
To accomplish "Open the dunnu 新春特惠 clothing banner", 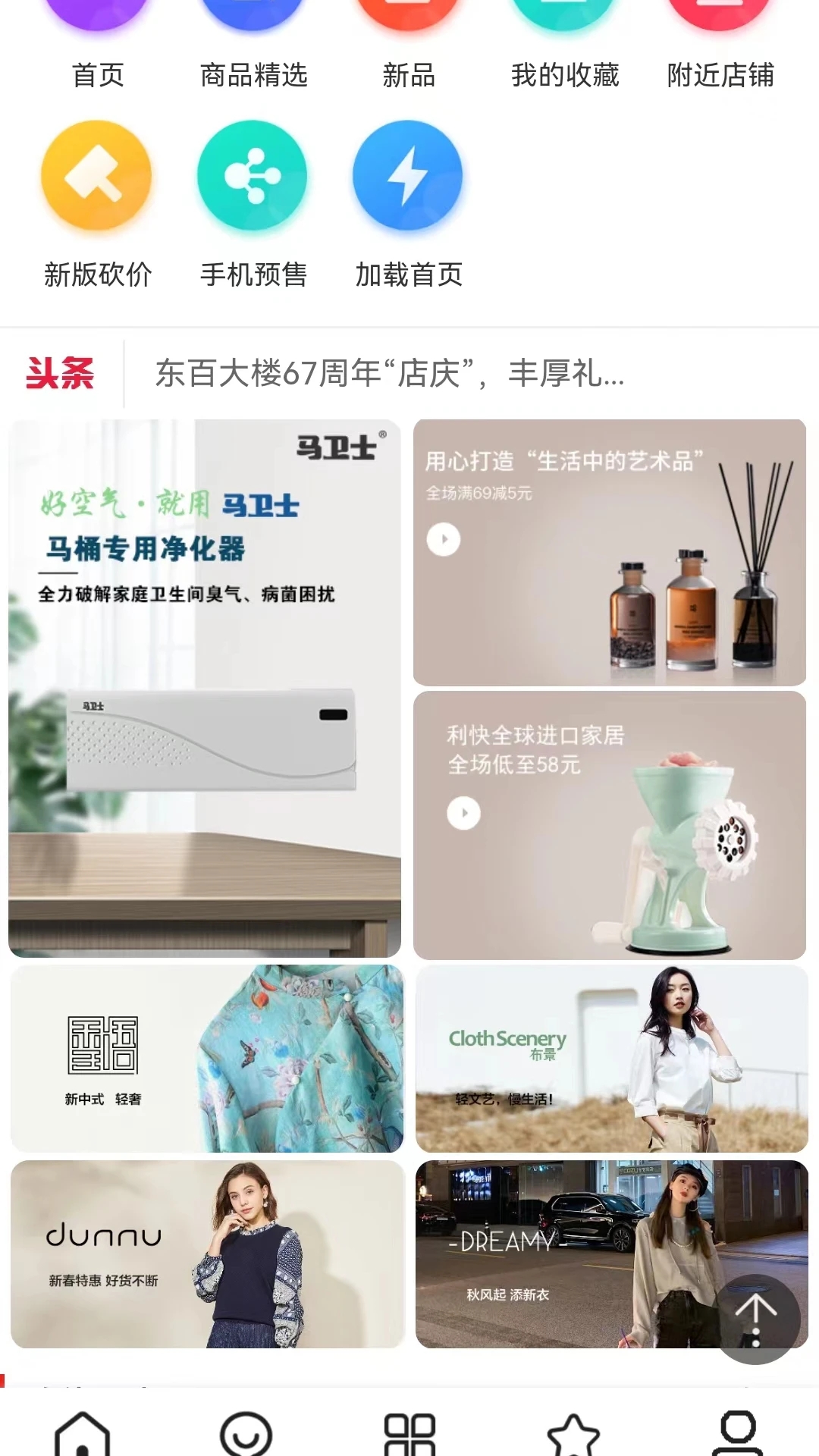I will point(205,1255).
